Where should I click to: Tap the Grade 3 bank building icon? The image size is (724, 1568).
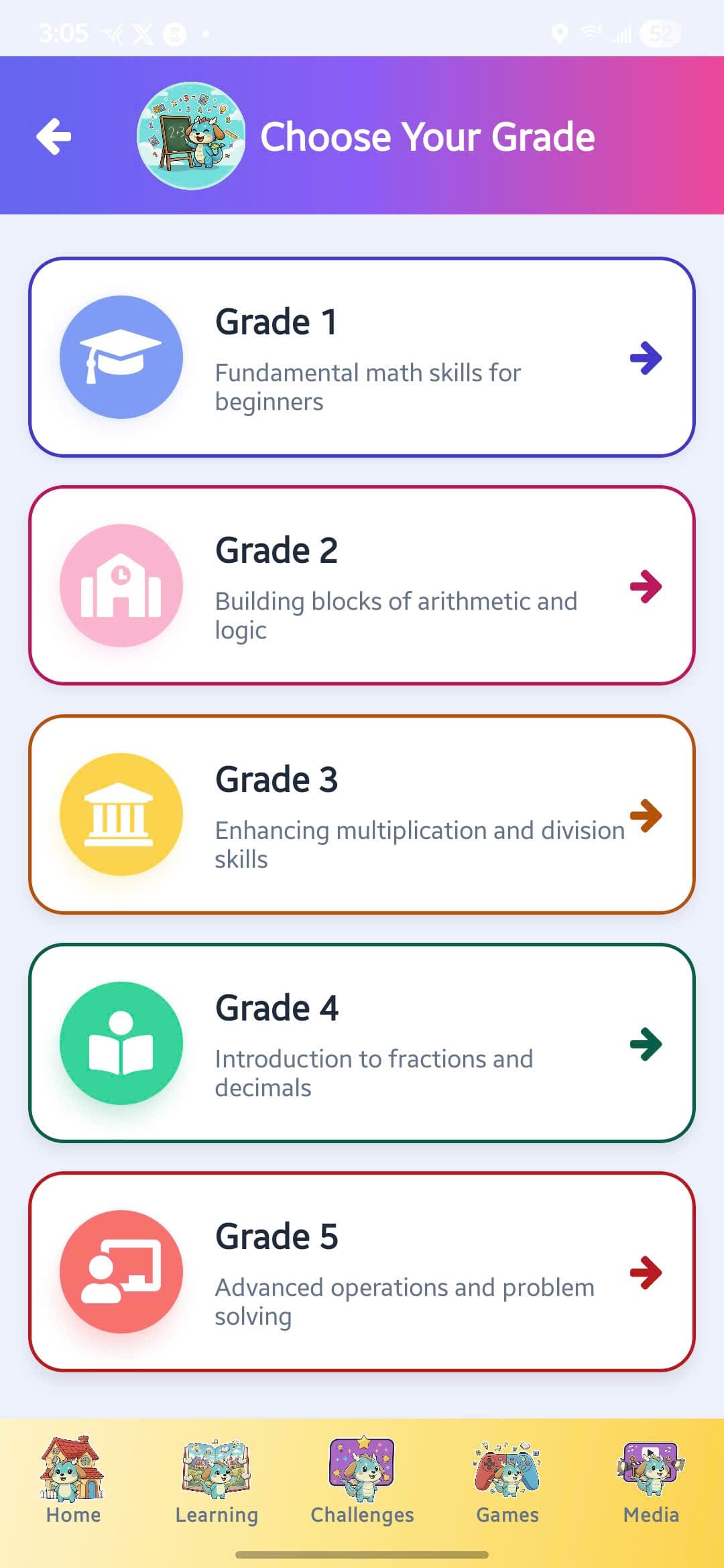121,814
